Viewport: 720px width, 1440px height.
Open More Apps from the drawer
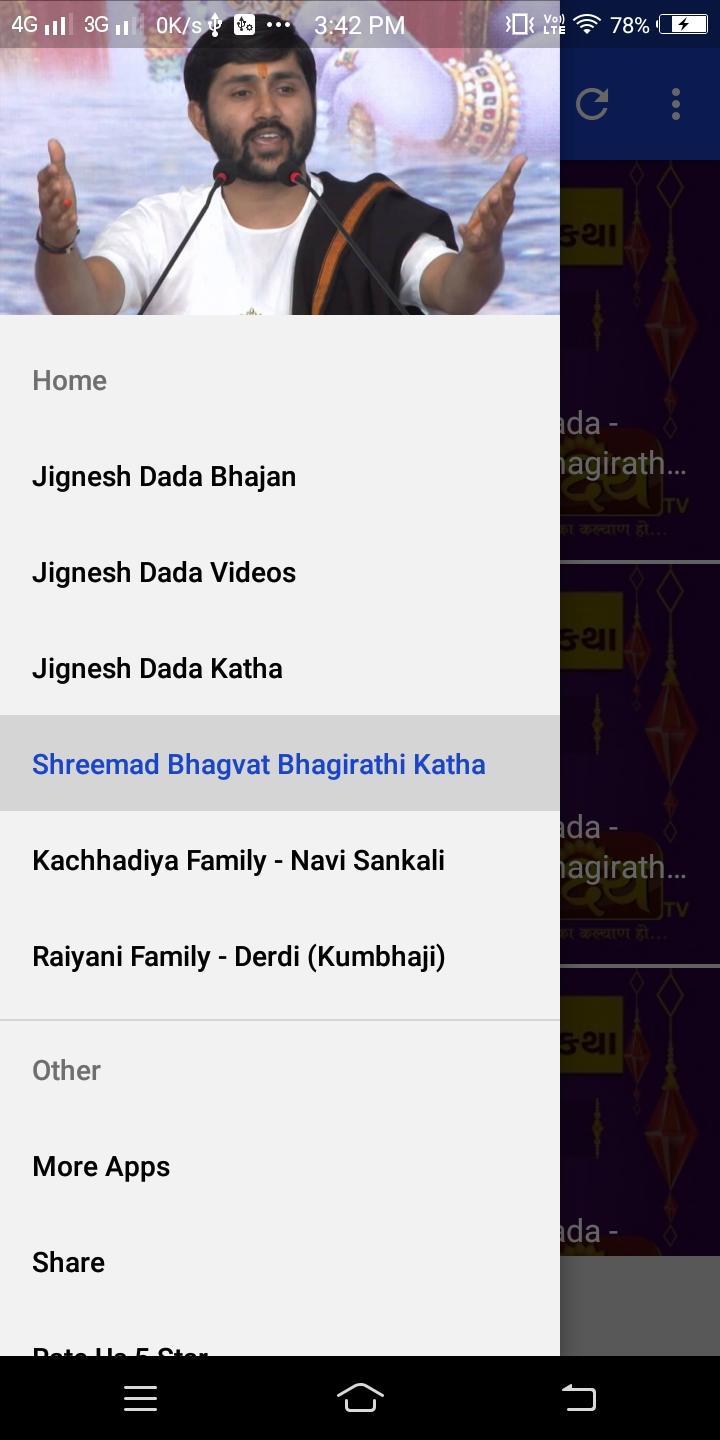[100, 1166]
